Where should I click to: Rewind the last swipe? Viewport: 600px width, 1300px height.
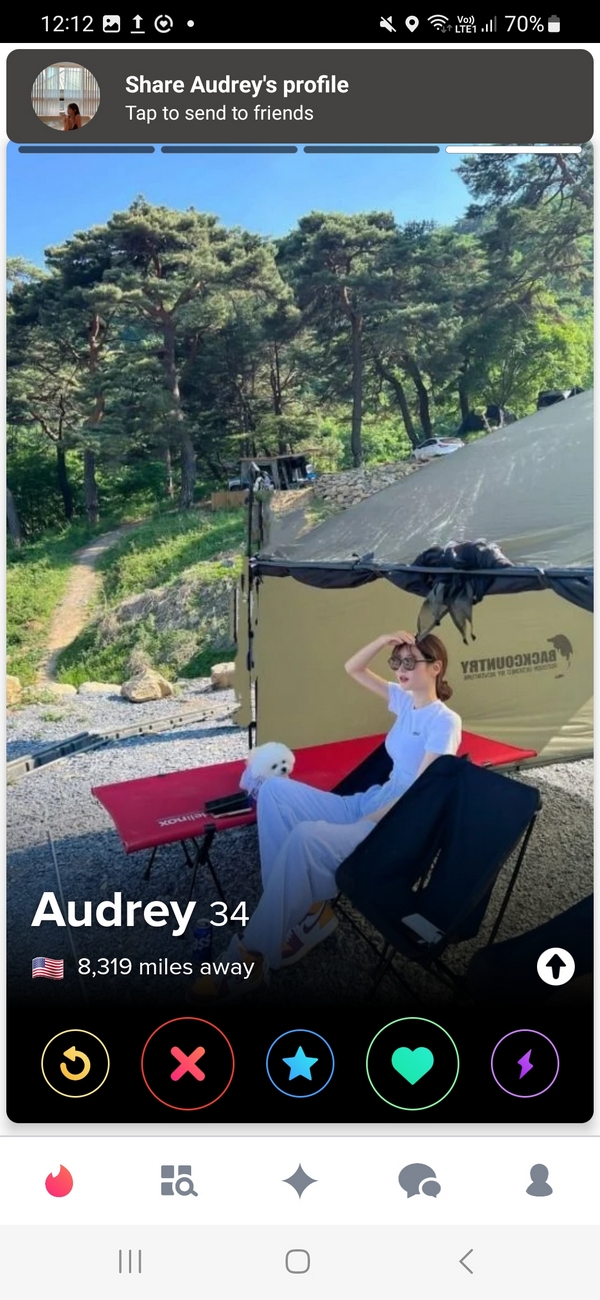pos(75,1065)
